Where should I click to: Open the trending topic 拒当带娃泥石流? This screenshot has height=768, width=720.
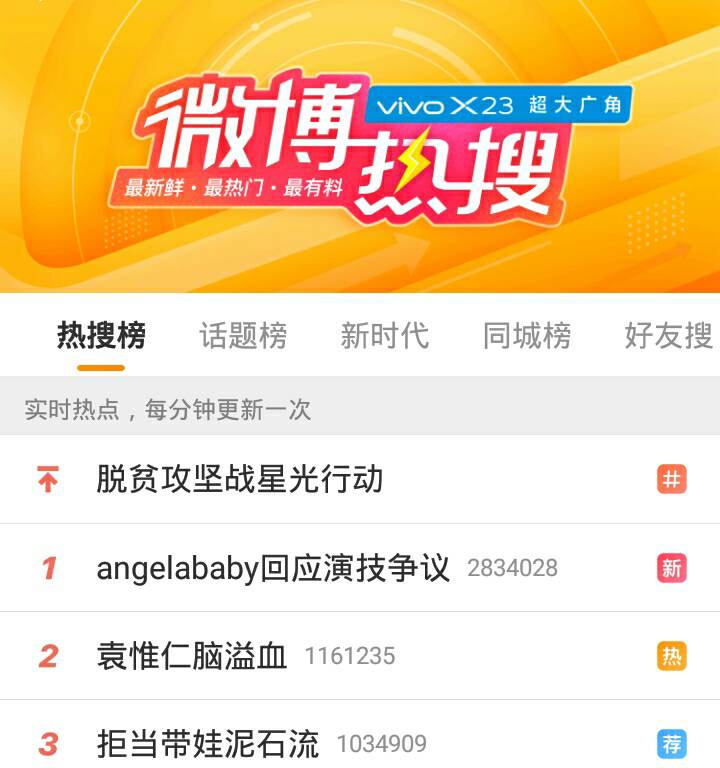[x=208, y=744]
